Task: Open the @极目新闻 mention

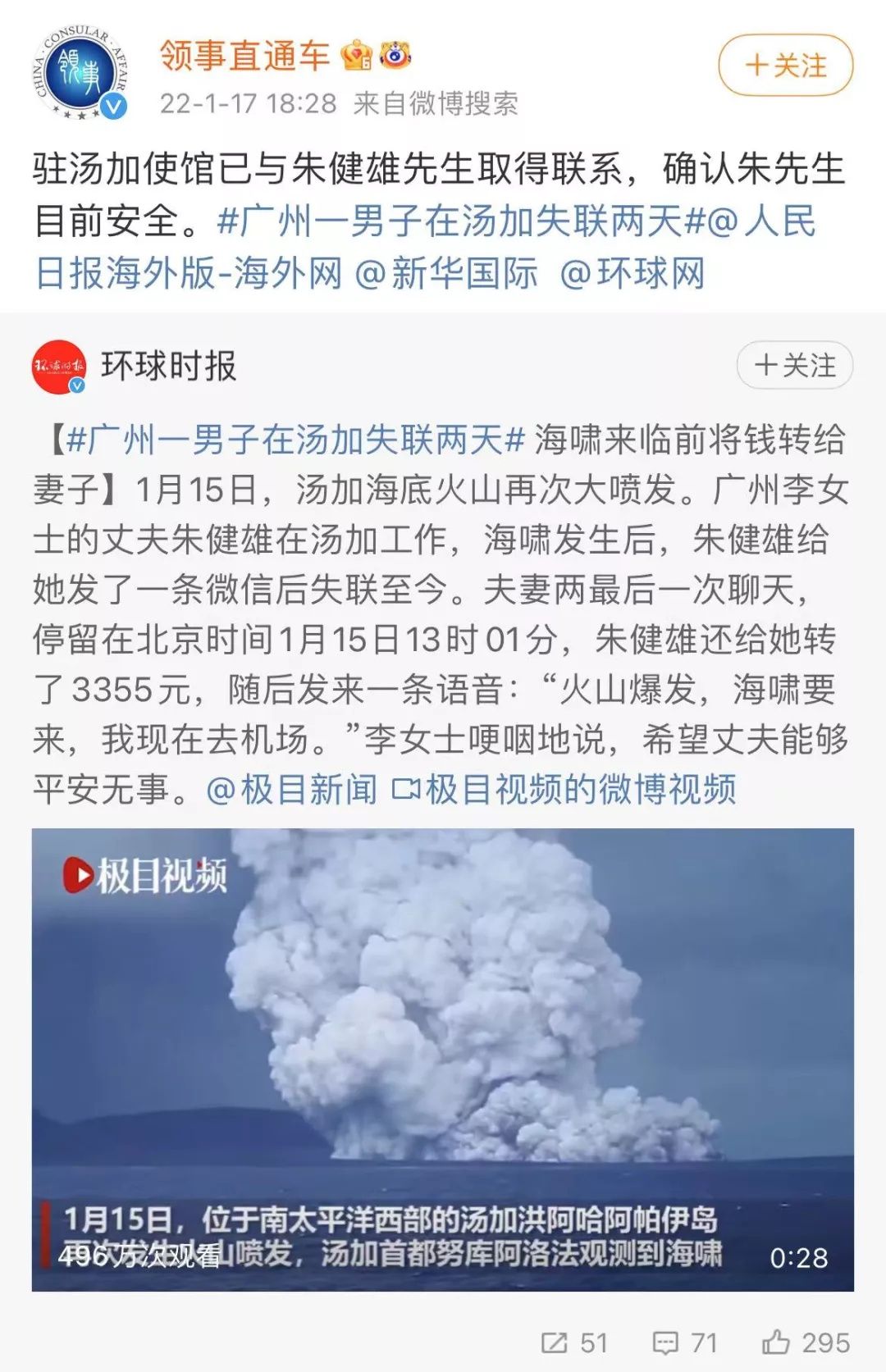Action: point(292,790)
